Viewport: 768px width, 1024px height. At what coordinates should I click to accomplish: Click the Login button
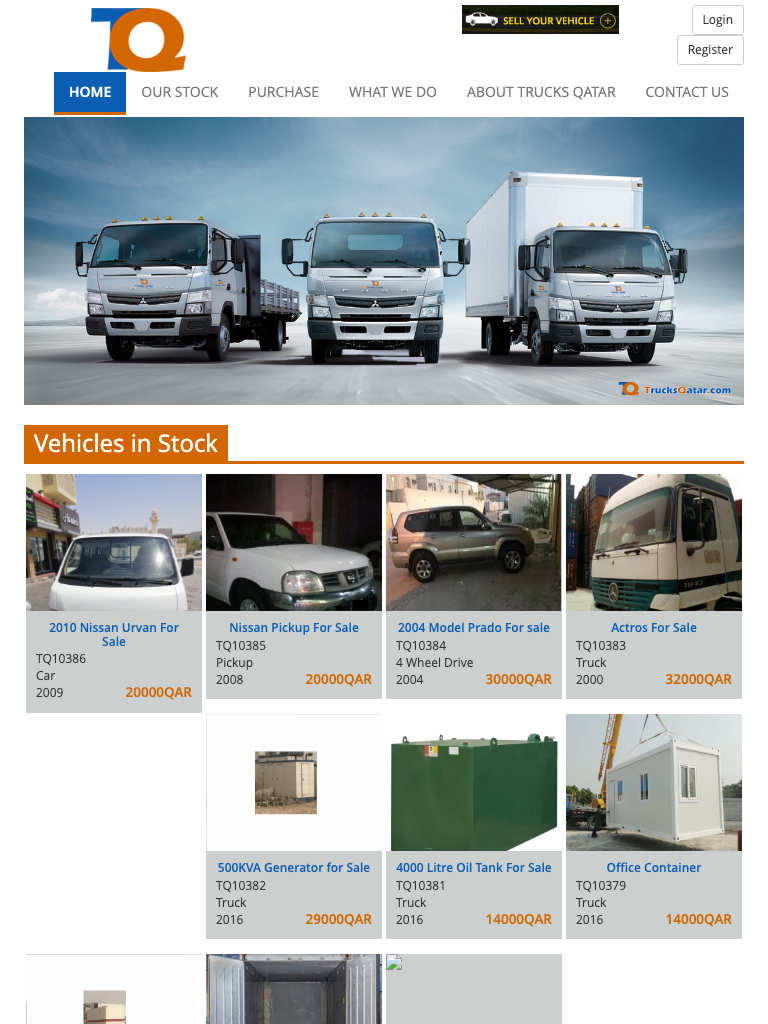tap(716, 19)
